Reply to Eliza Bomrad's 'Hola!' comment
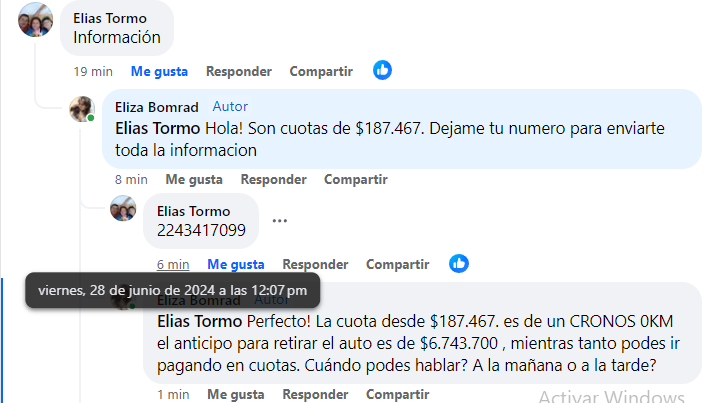 [273, 179]
